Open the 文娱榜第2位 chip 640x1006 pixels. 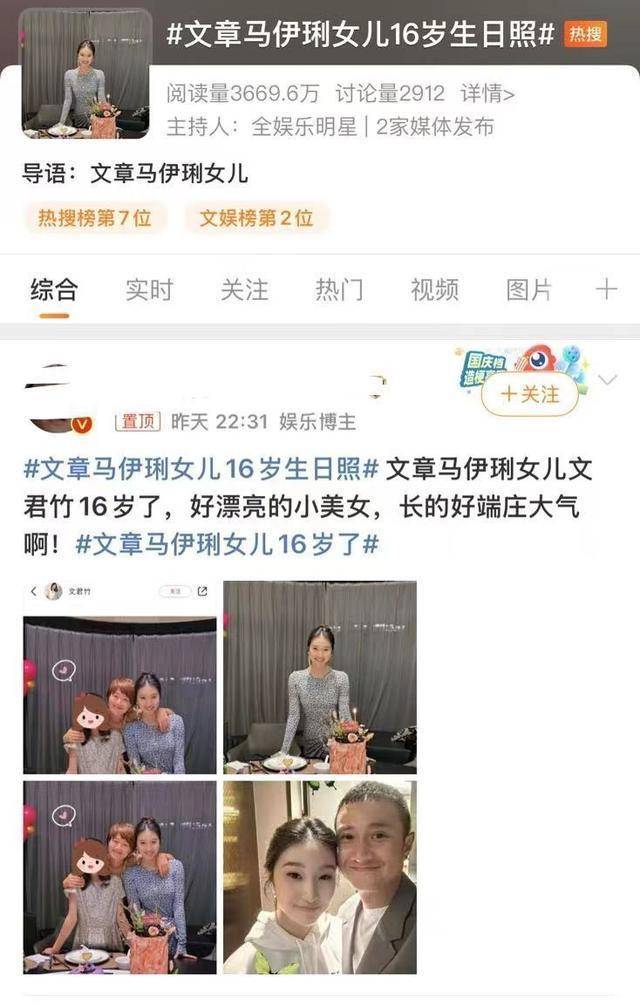pos(256,217)
